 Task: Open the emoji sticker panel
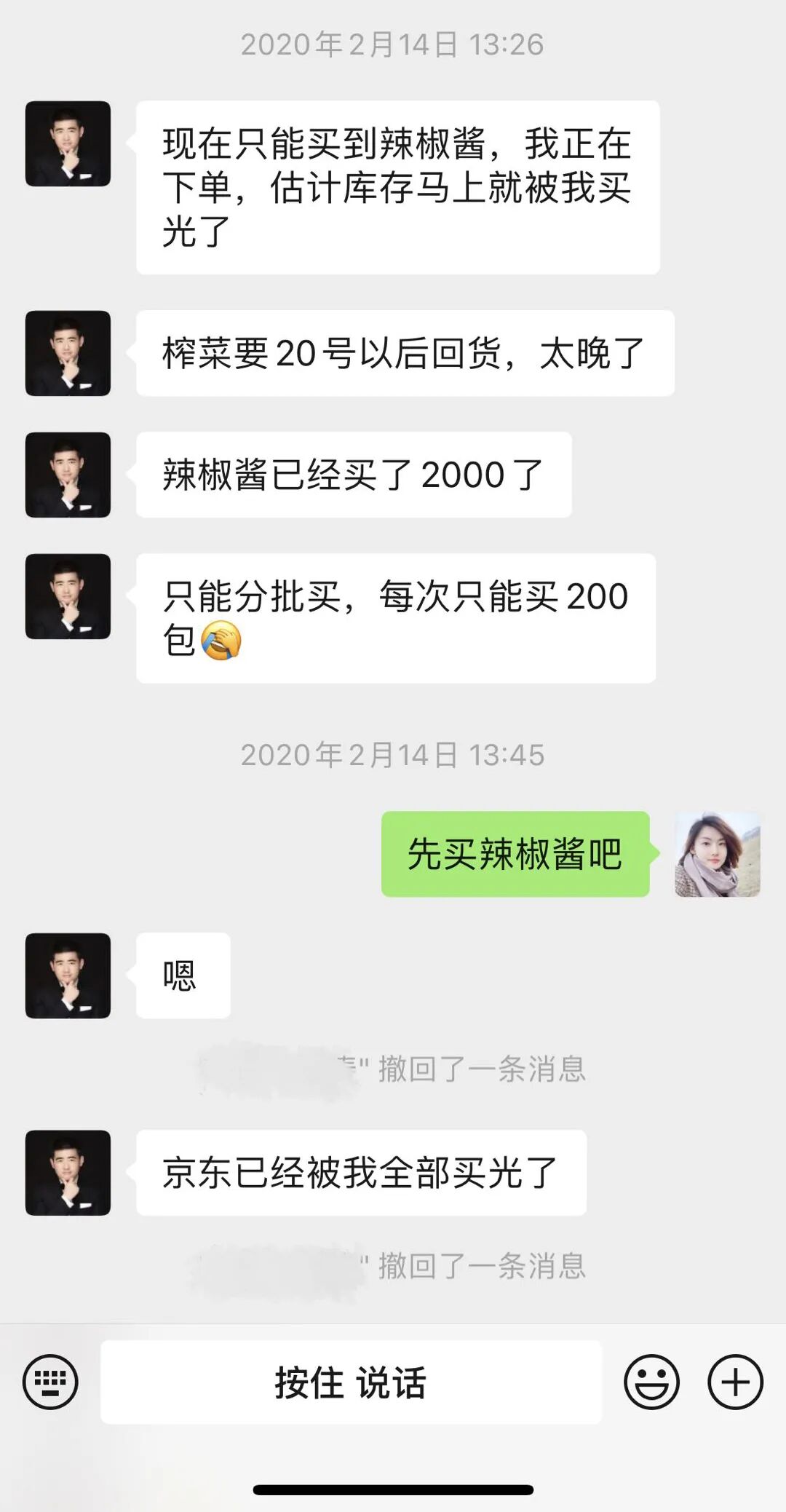click(651, 1382)
